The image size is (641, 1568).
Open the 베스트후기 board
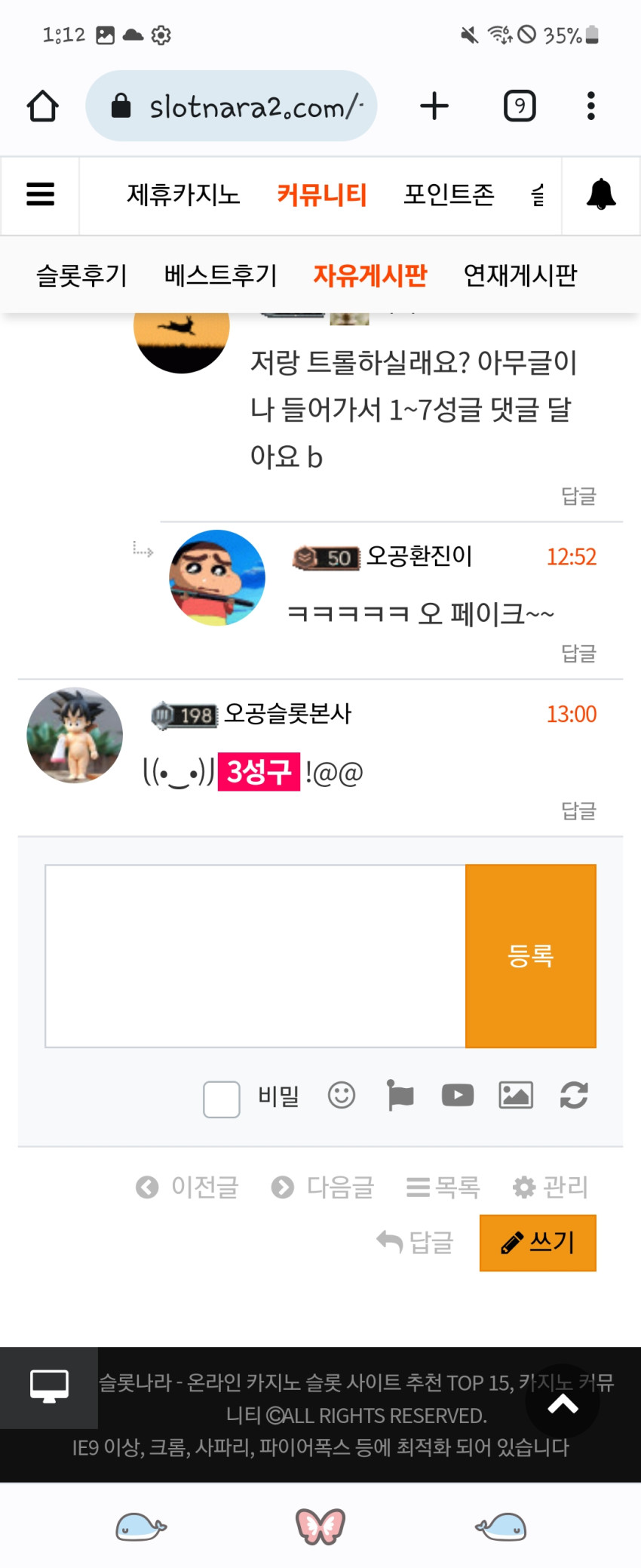221,275
